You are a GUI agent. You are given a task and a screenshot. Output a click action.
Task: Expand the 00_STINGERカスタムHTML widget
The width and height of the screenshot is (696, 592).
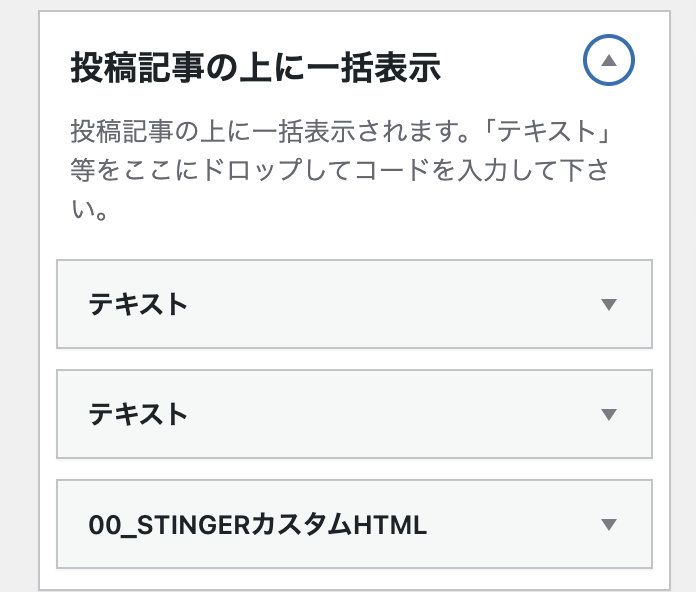(x=609, y=524)
